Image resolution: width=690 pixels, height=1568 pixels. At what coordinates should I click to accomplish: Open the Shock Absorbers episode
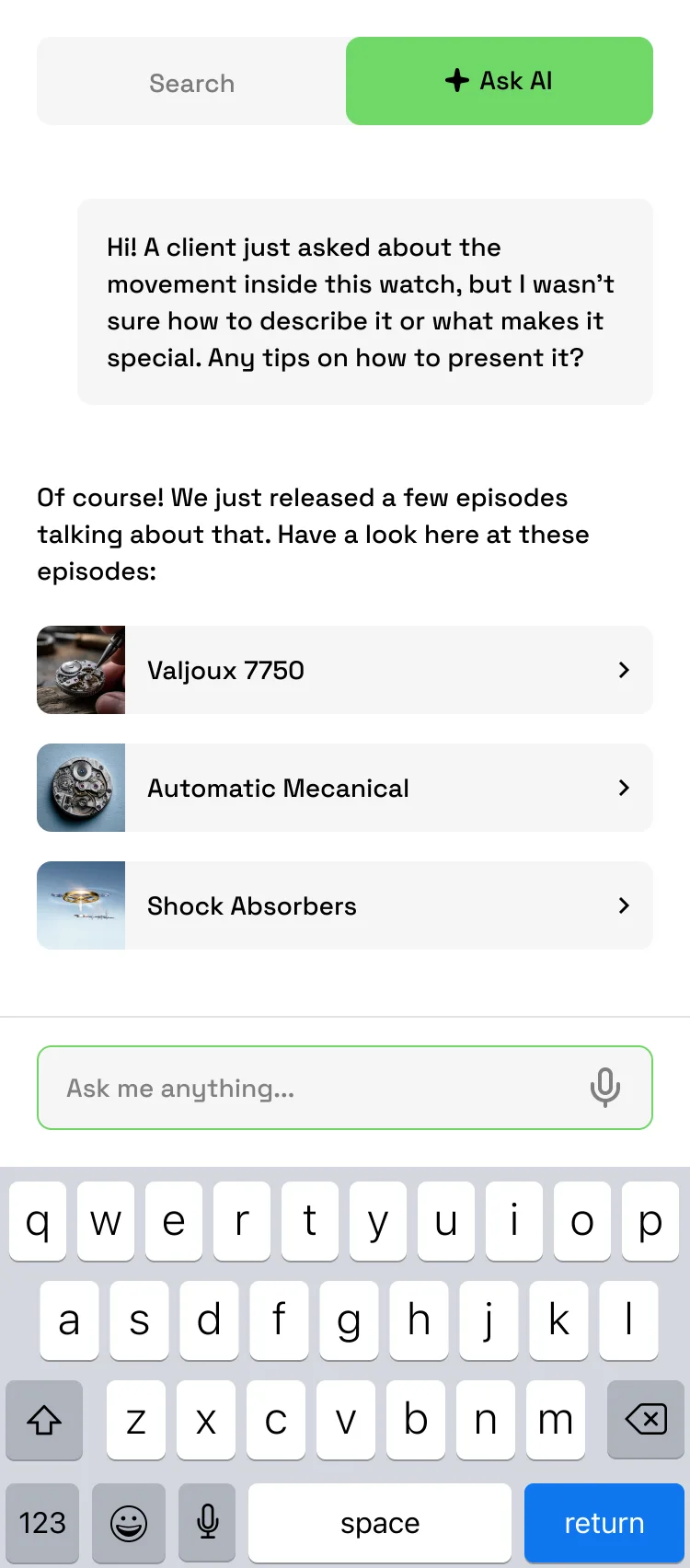coord(345,905)
